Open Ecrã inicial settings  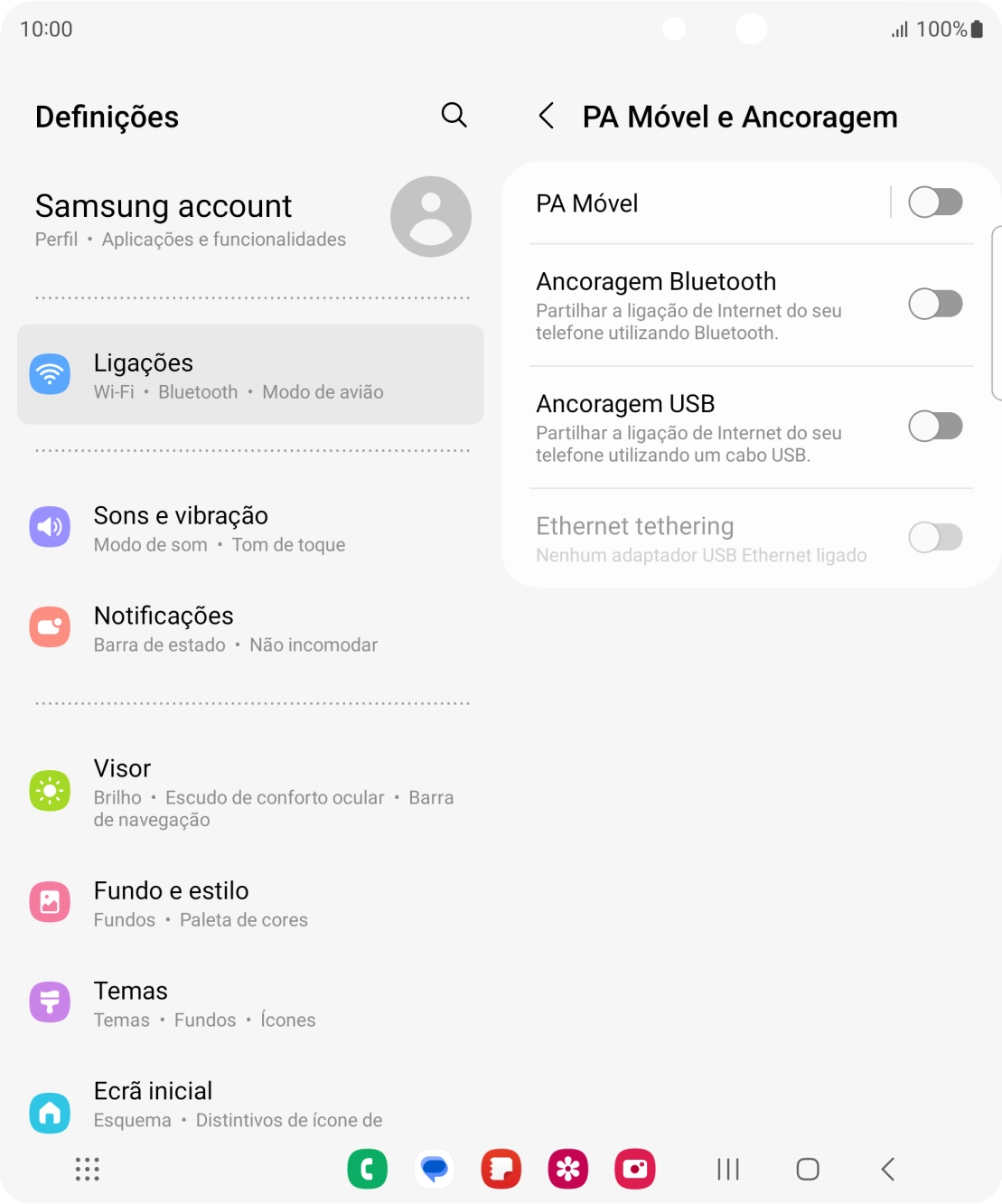[250, 1105]
